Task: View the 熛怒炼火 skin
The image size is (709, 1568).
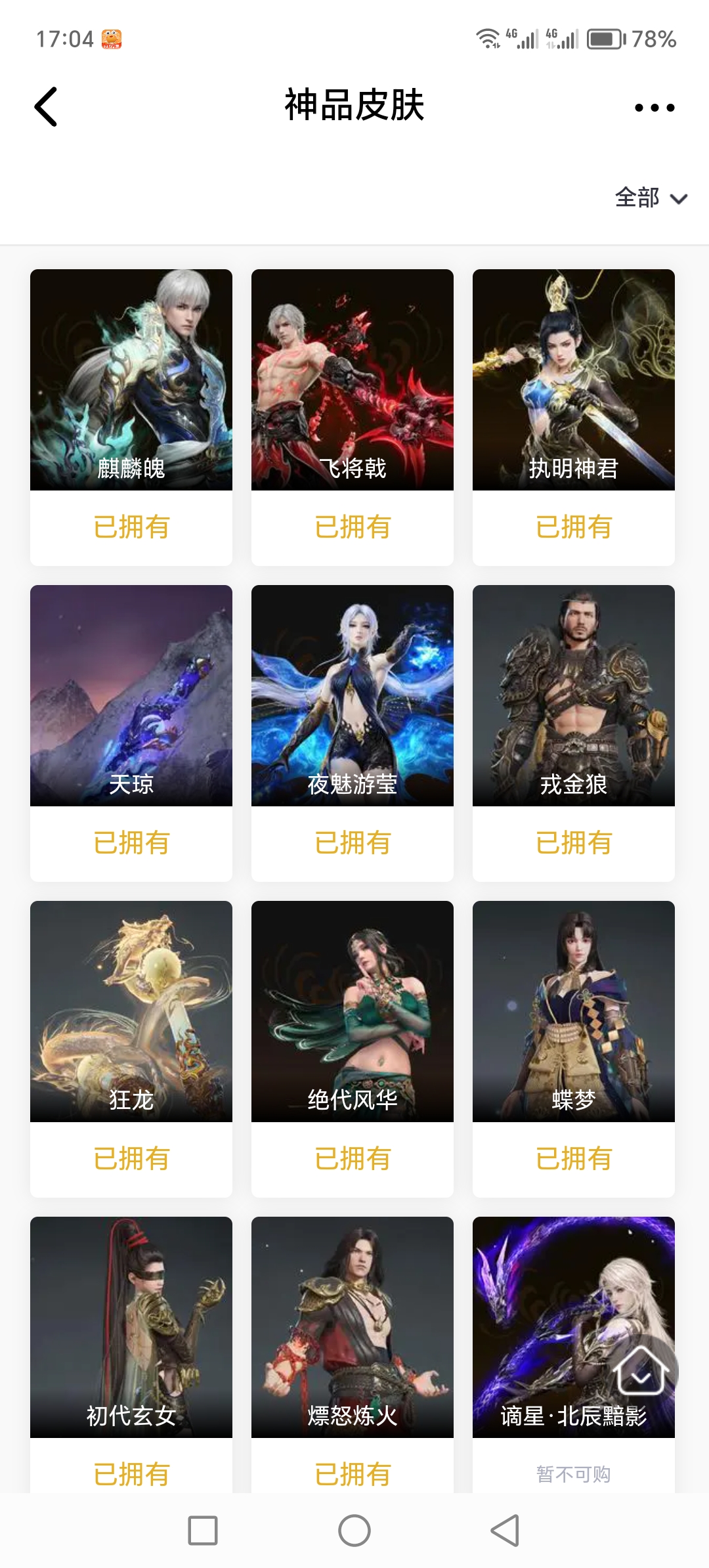Action: [x=353, y=1326]
